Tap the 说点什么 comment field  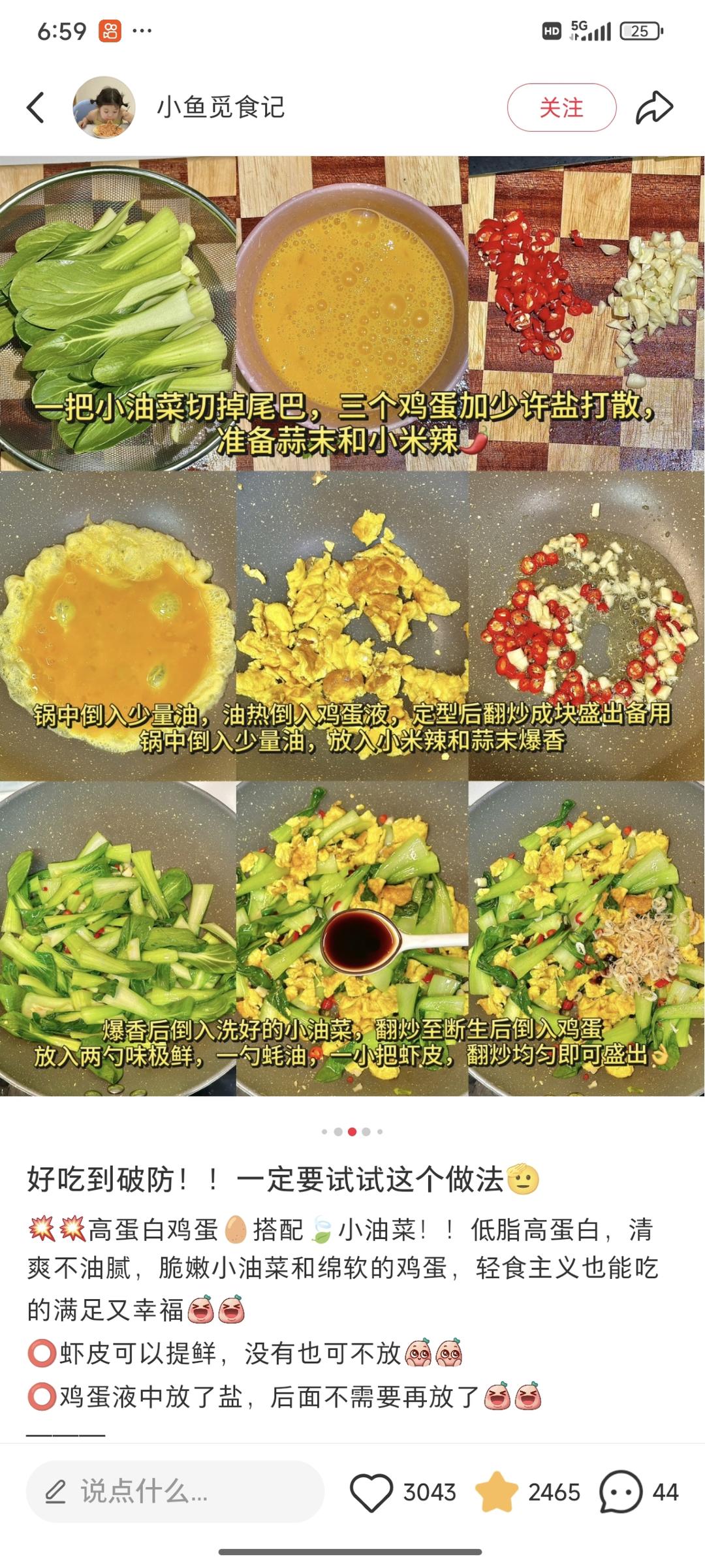tap(175, 1492)
